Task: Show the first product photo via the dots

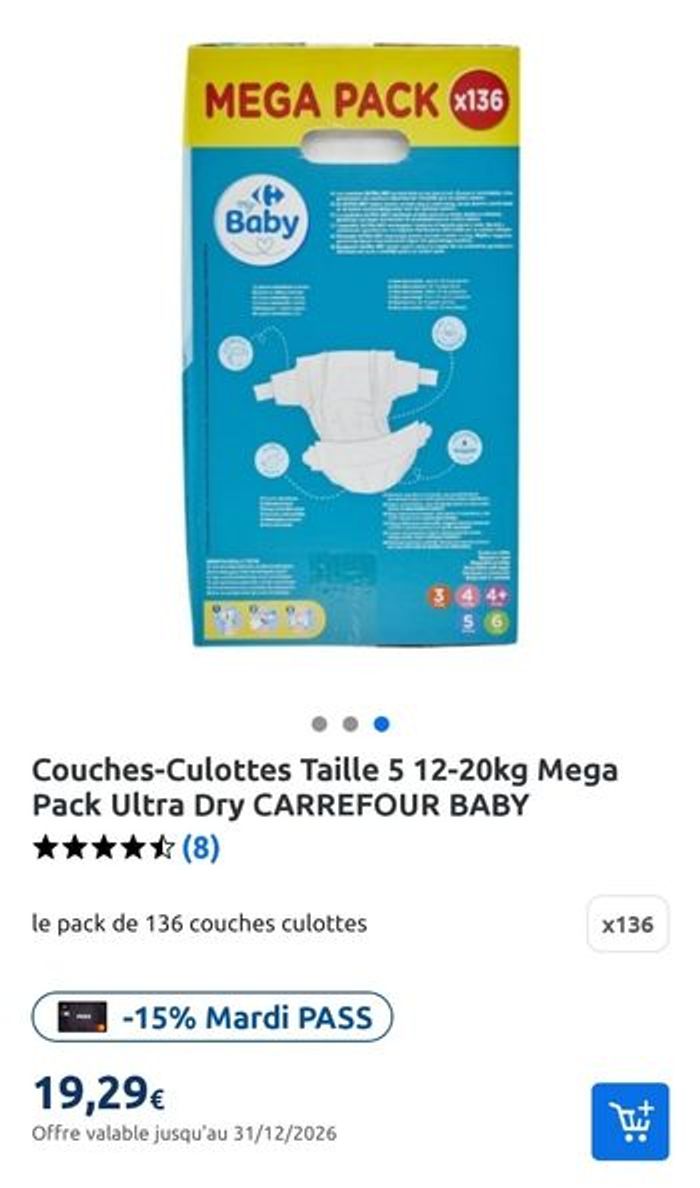Action: click(x=319, y=723)
